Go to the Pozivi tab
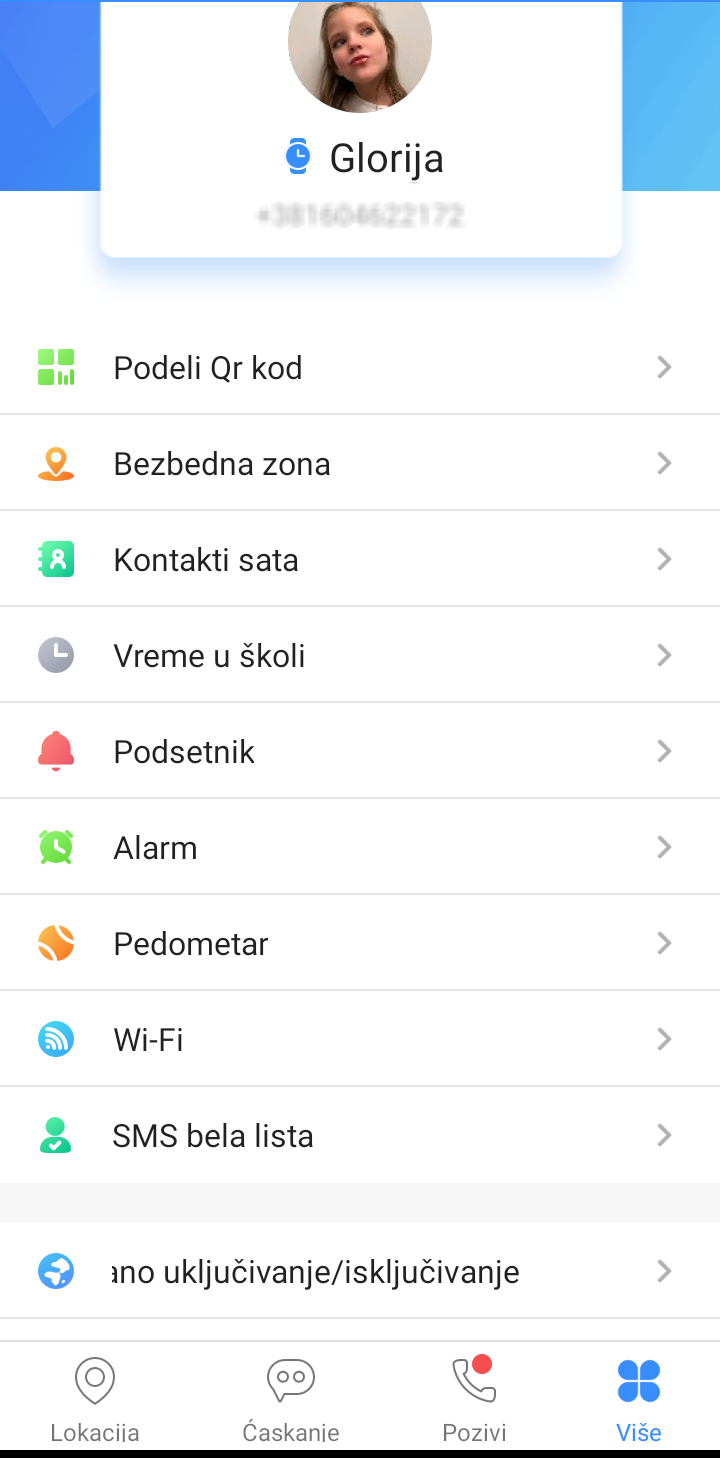The width and height of the screenshot is (720, 1458). pyautogui.click(x=475, y=1398)
